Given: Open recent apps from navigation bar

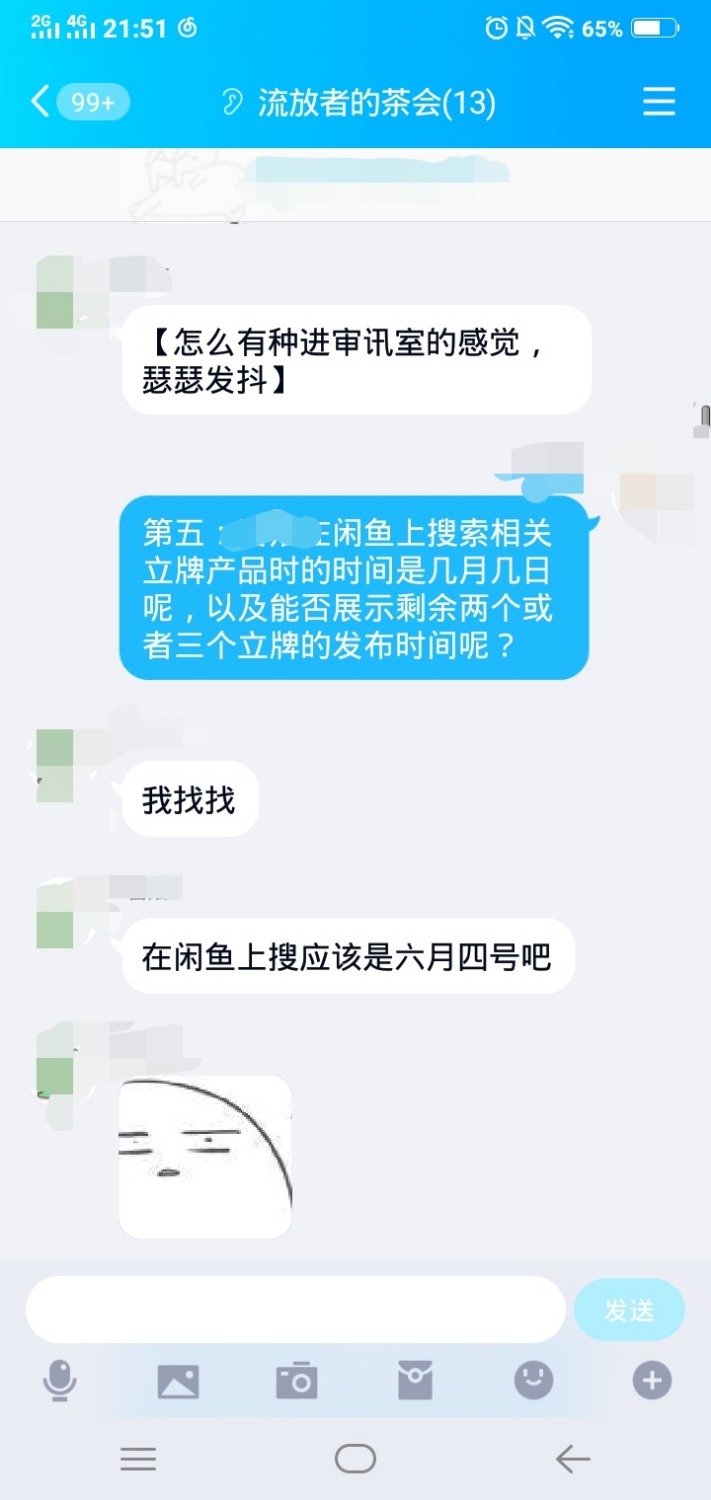Looking at the screenshot, I should tap(138, 1459).
